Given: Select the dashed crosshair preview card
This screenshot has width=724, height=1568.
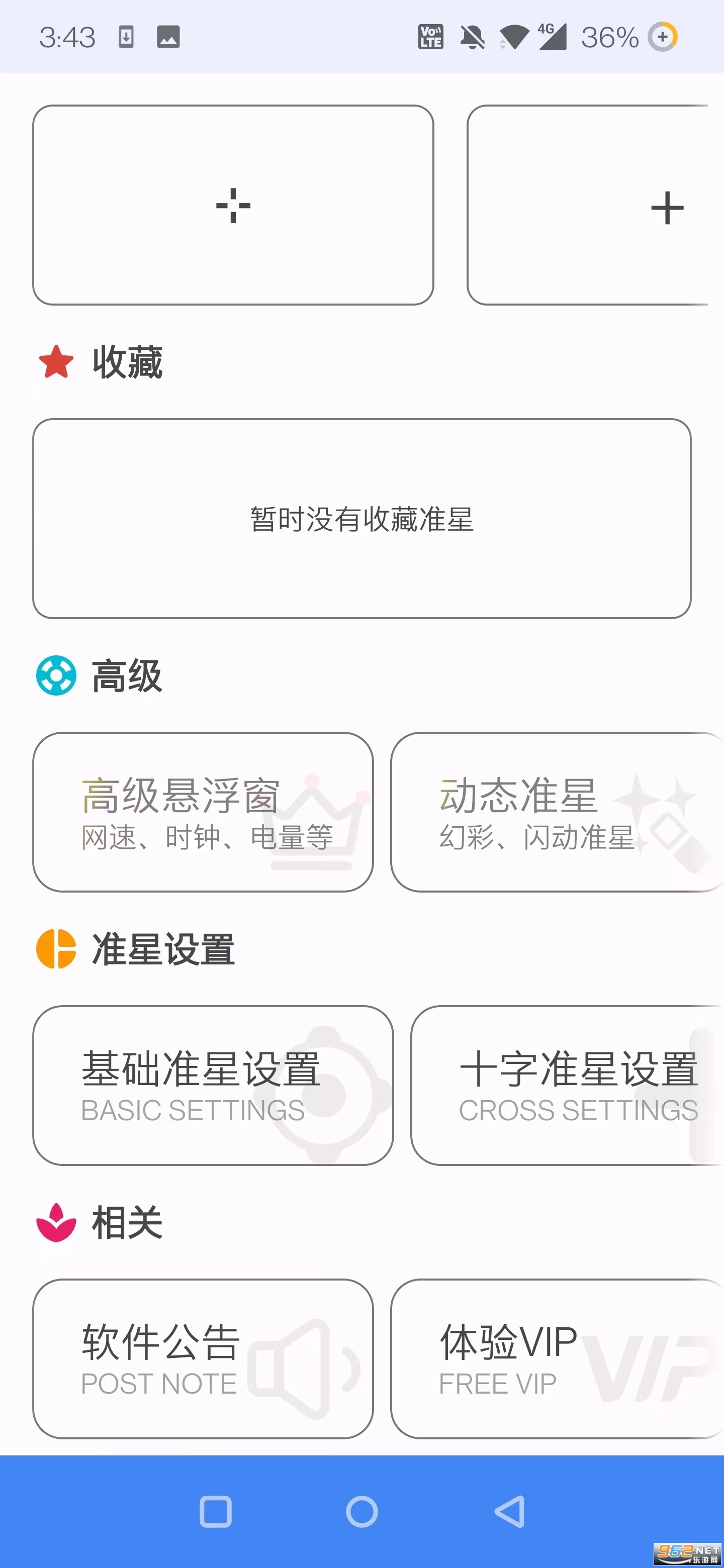Looking at the screenshot, I should click(x=233, y=205).
